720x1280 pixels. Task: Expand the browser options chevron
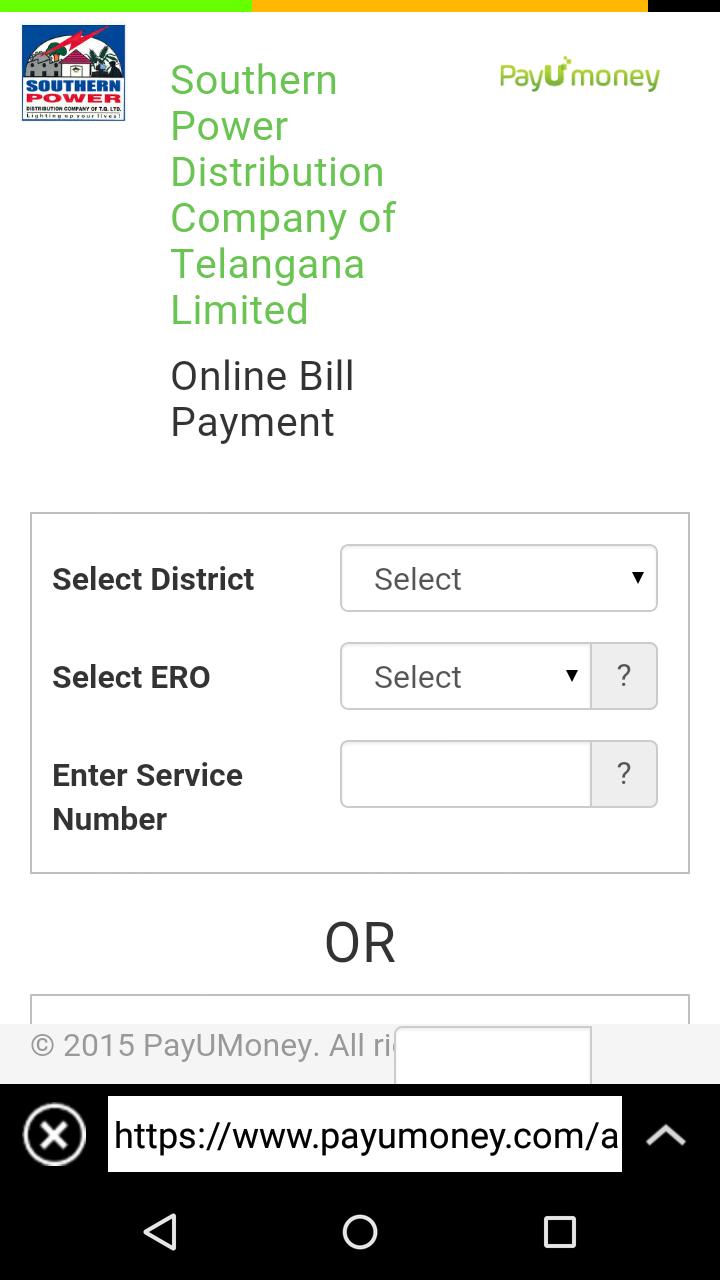tap(666, 1135)
